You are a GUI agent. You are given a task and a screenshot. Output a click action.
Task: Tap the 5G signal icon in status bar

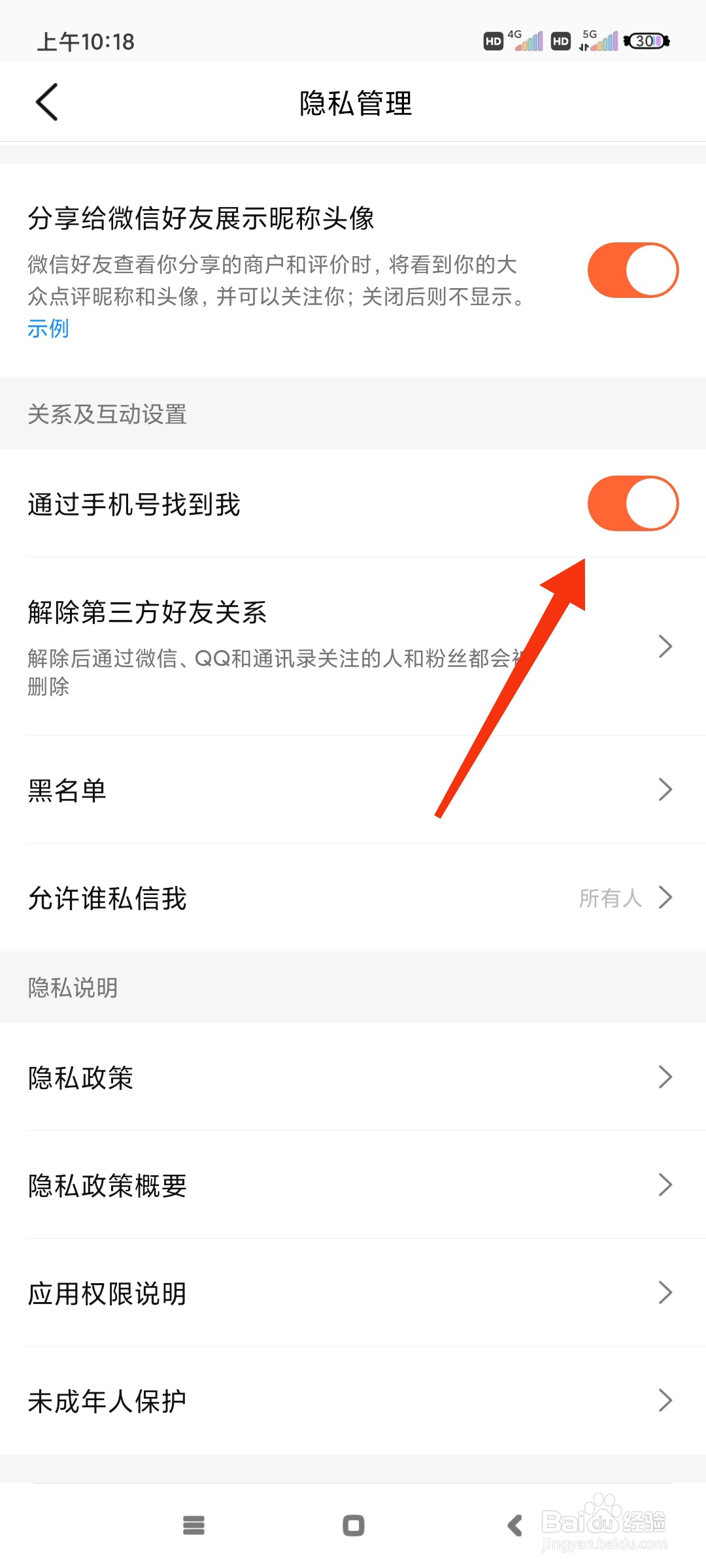[x=599, y=41]
